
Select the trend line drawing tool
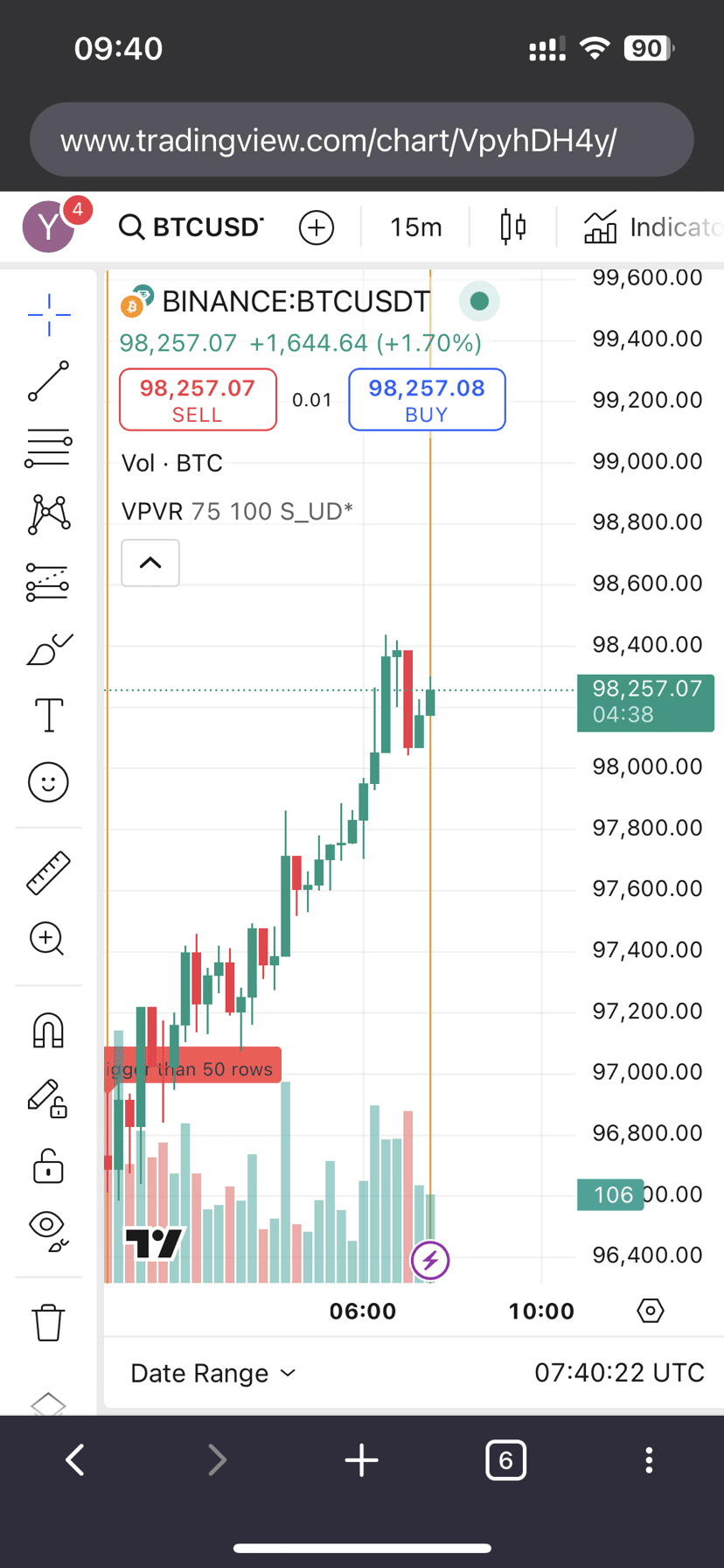[48, 381]
